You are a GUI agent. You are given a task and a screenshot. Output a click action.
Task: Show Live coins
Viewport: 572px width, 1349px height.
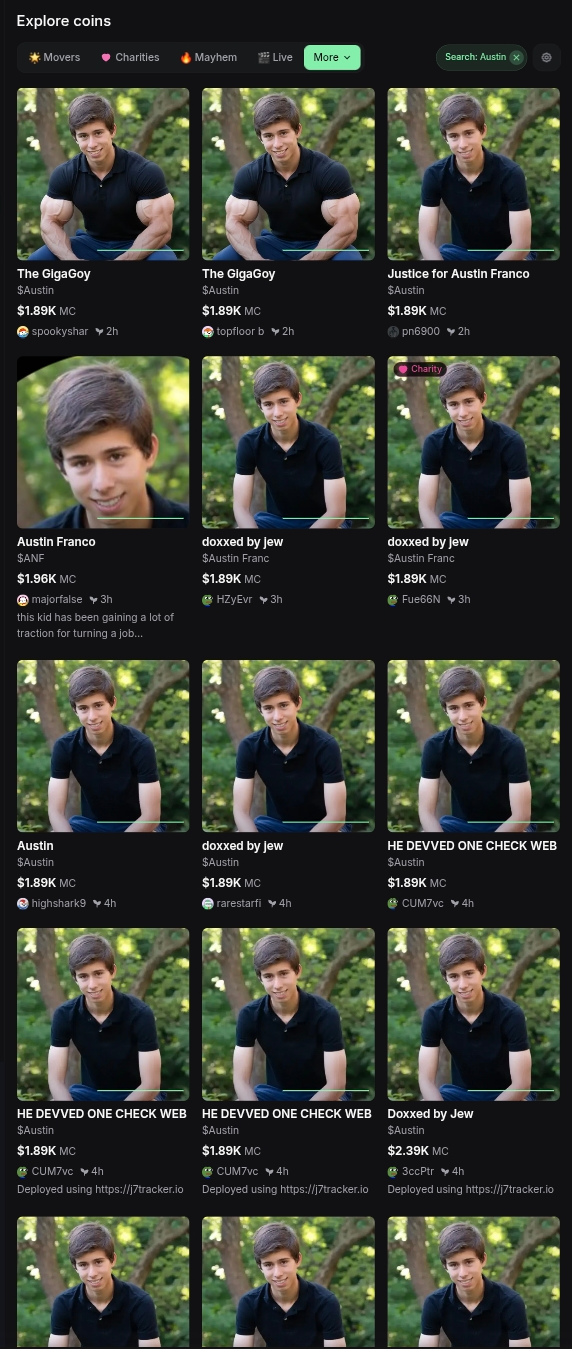[x=275, y=57]
